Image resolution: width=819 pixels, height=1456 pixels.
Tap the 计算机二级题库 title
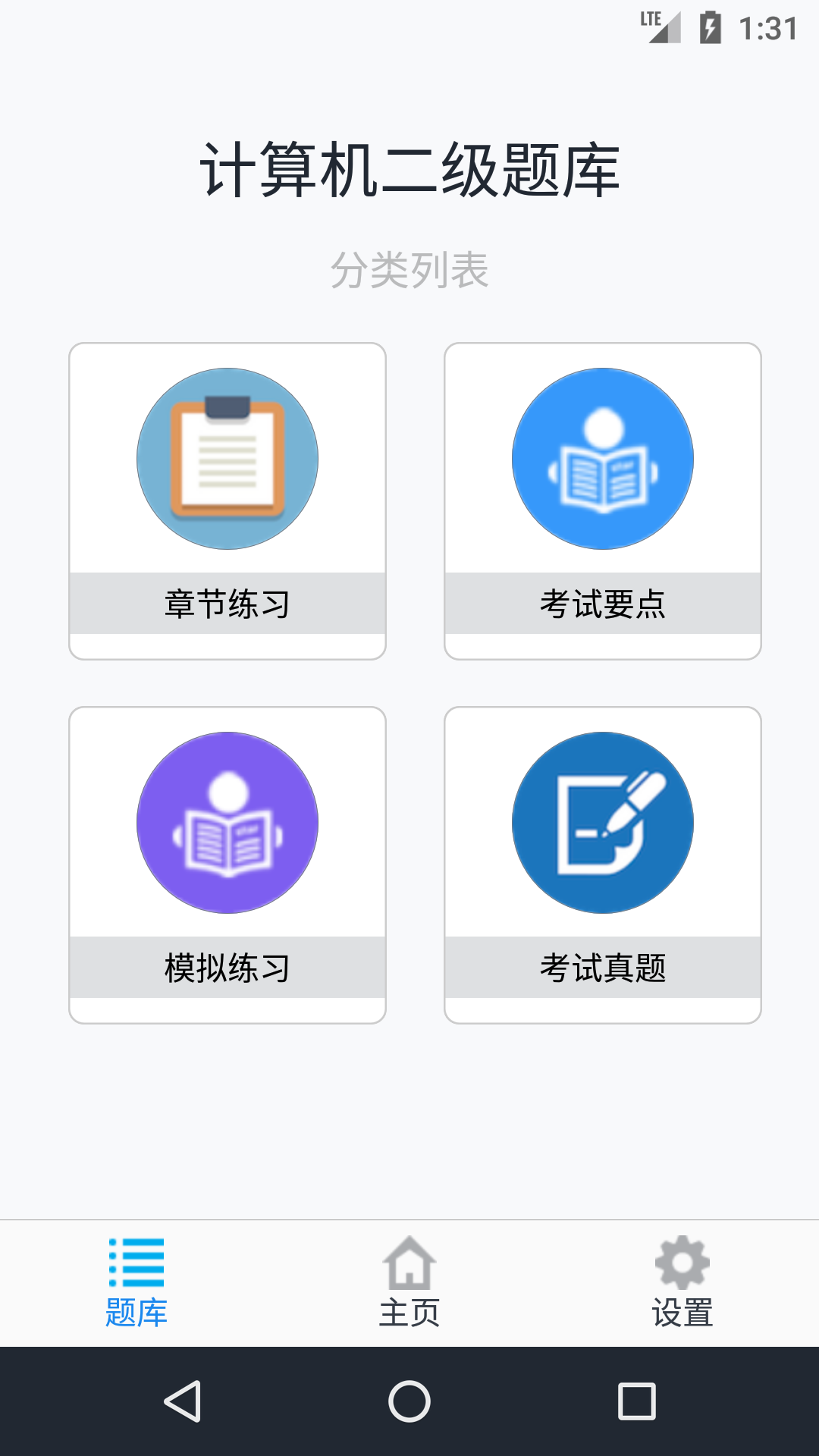(409, 168)
